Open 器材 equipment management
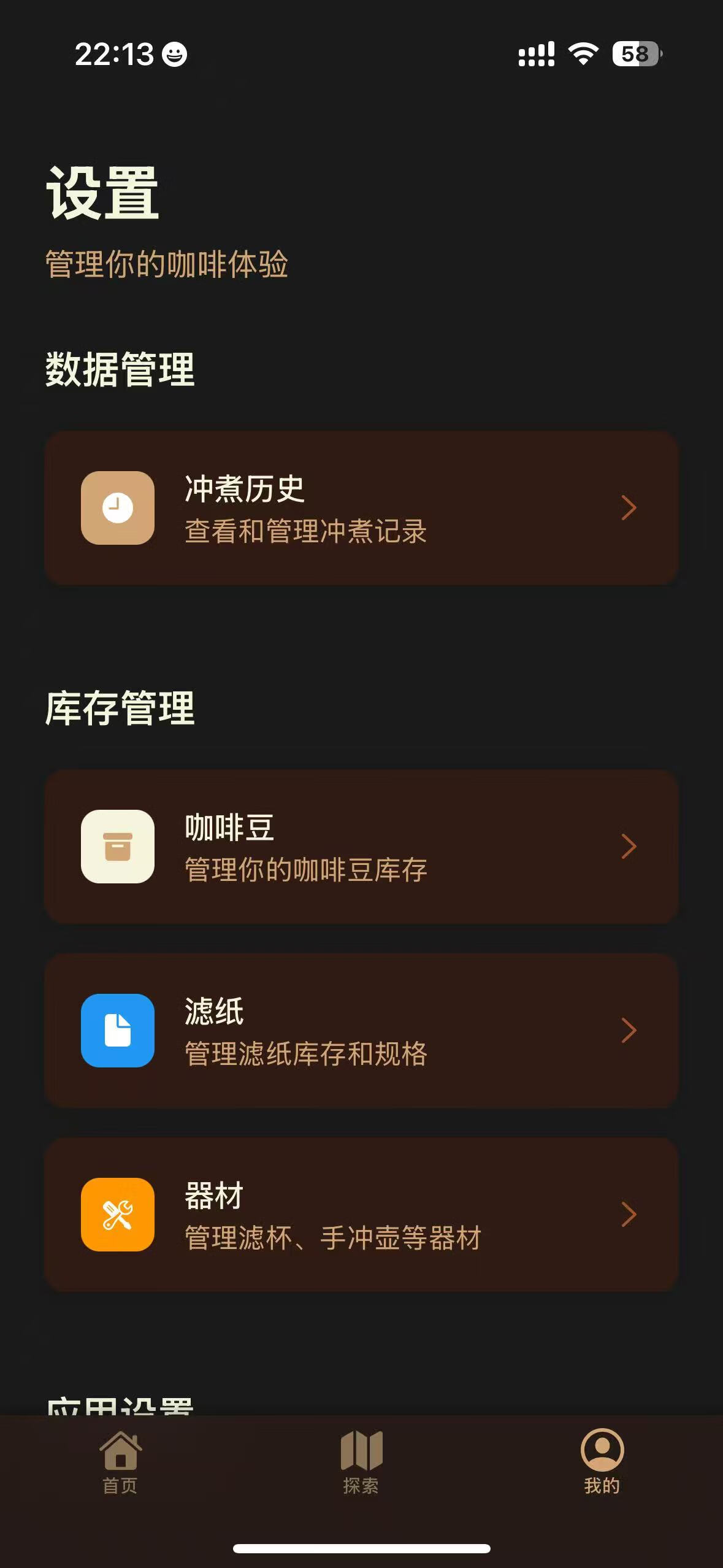Viewport: 723px width, 1568px height. pos(361,1215)
